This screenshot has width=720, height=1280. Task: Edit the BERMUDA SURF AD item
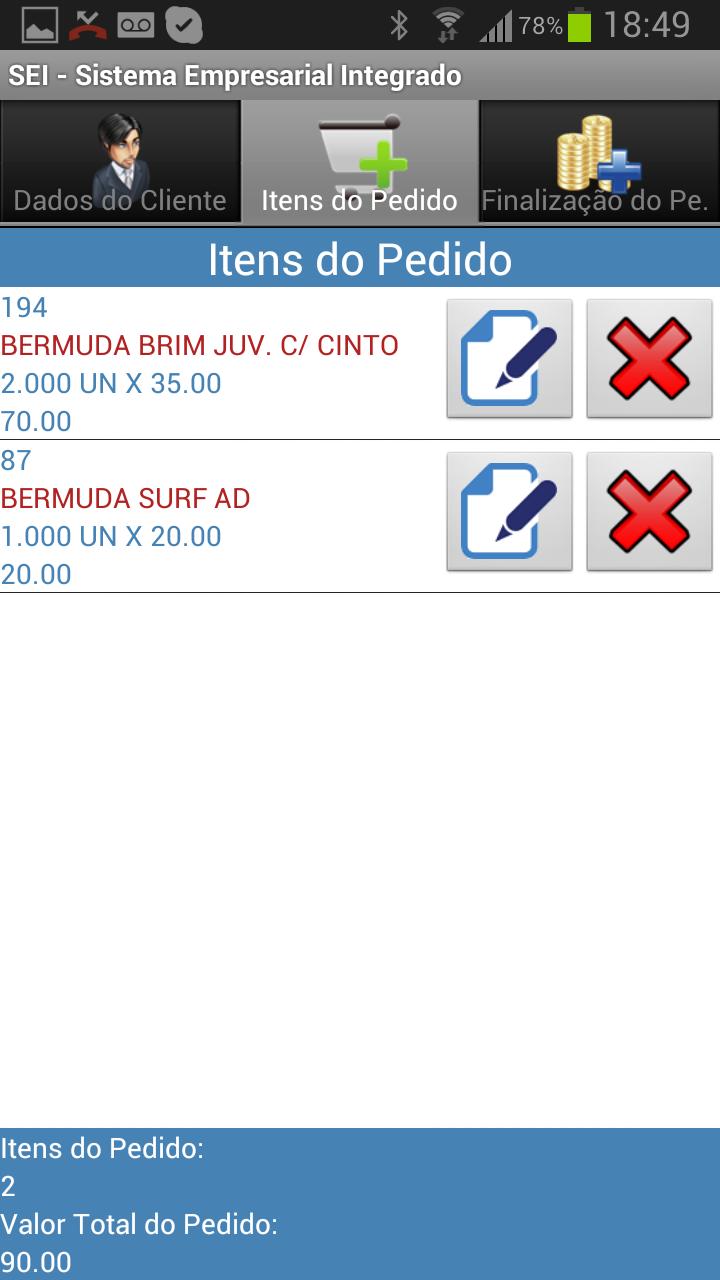point(509,511)
